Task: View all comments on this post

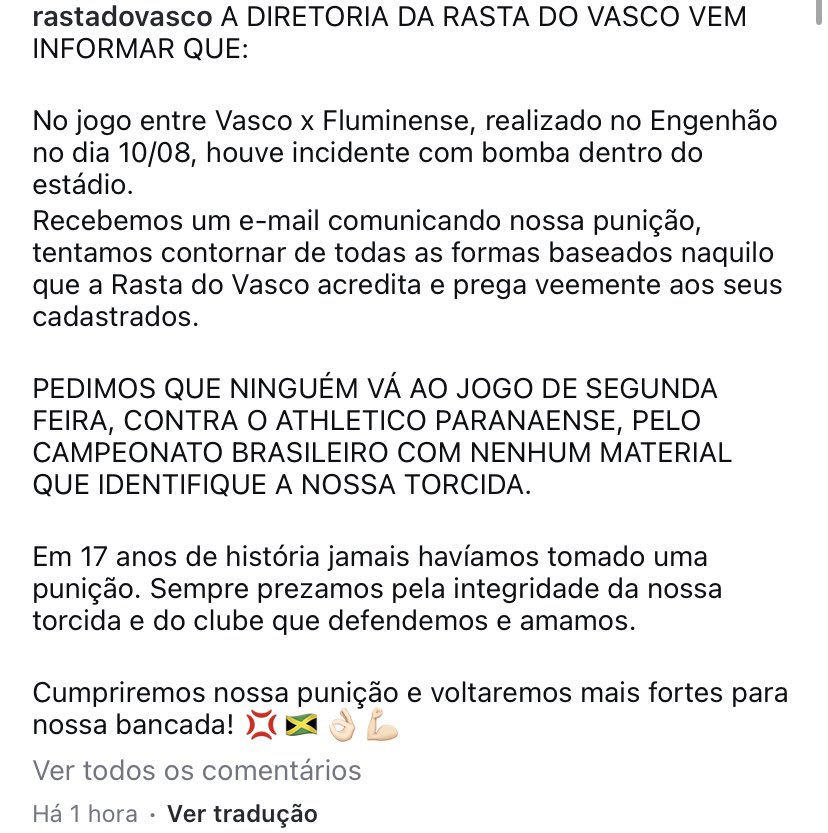Action: click(x=197, y=771)
